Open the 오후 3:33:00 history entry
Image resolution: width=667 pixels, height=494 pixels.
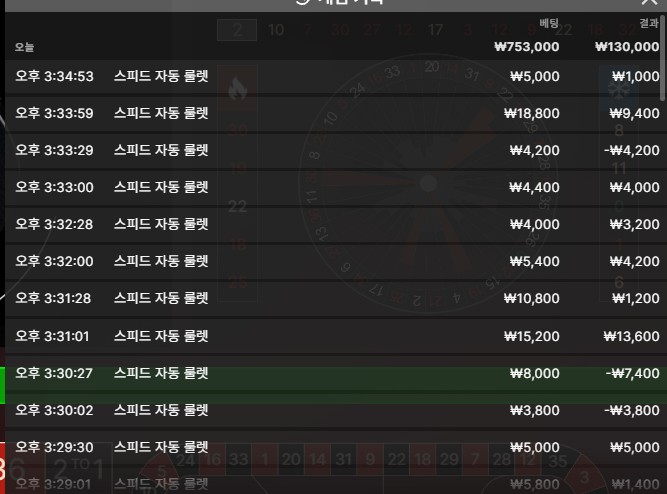(334, 187)
